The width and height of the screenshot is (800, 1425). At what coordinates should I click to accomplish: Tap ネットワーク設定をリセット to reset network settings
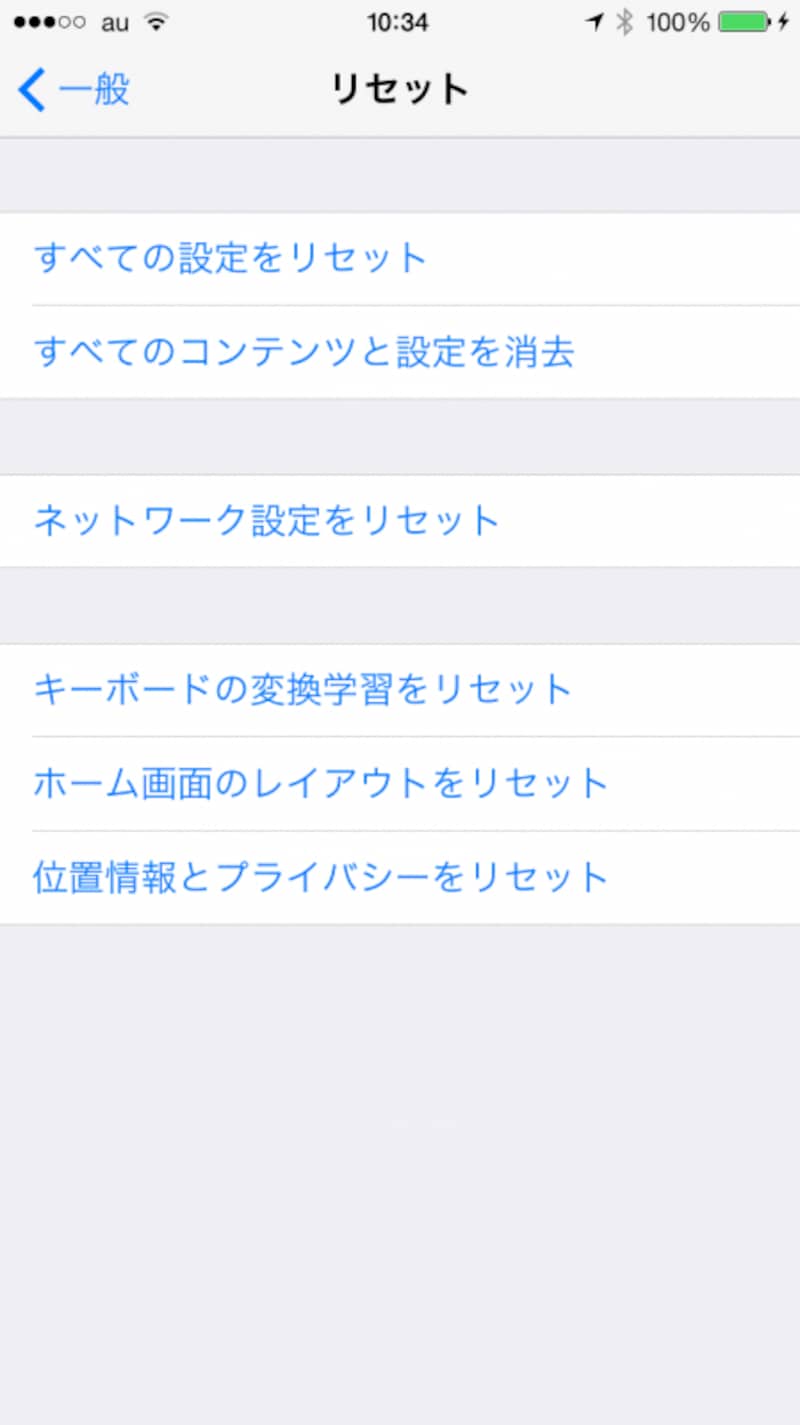tap(265, 519)
